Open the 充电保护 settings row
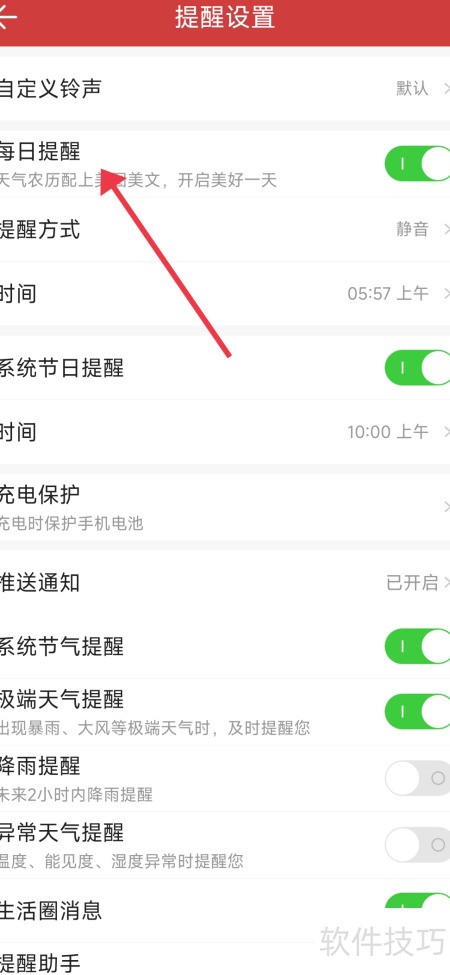The width and height of the screenshot is (450, 975). (x=225, y=507)
